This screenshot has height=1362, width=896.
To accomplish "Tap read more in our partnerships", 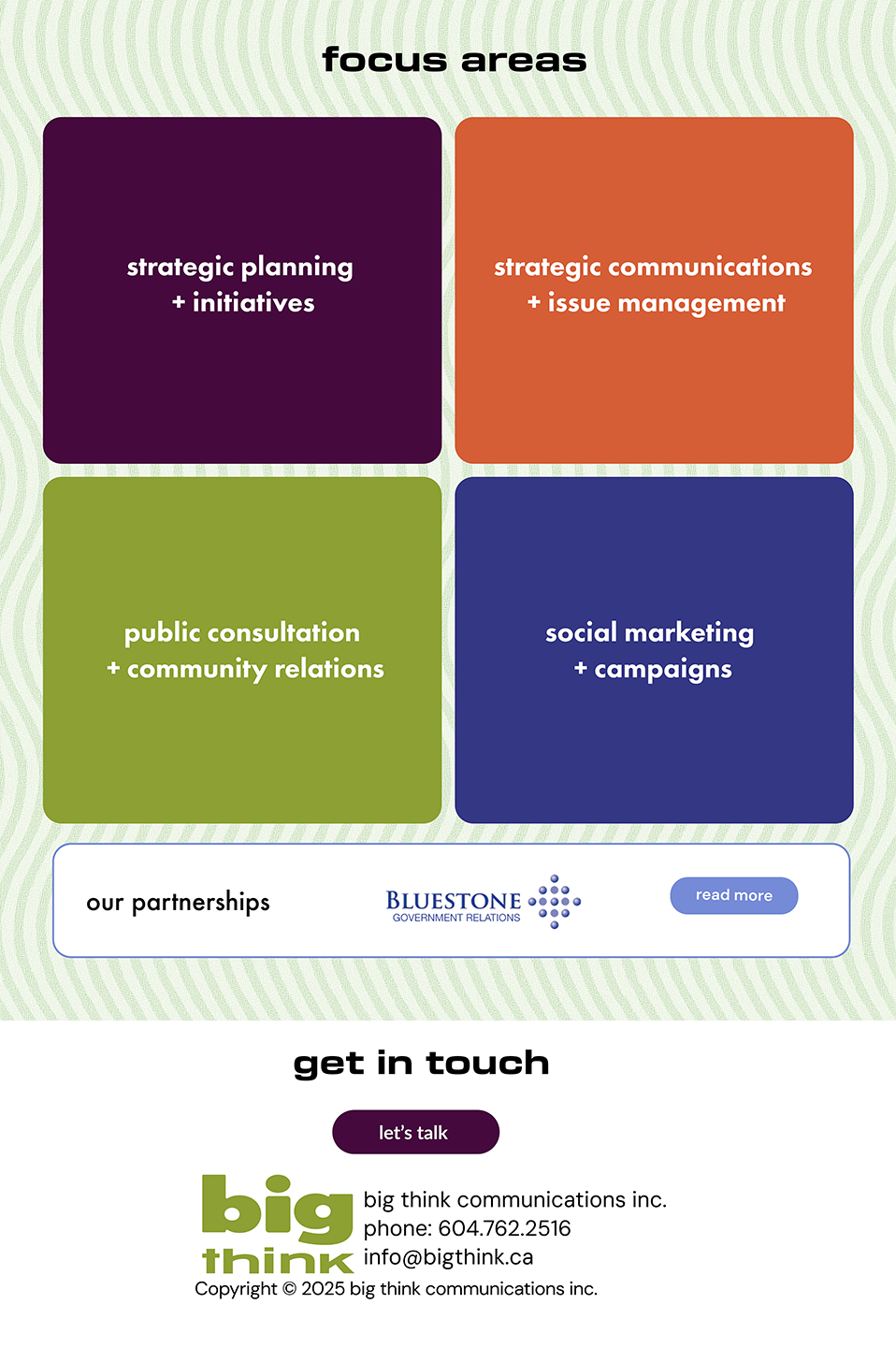I will tap(733, 895).
